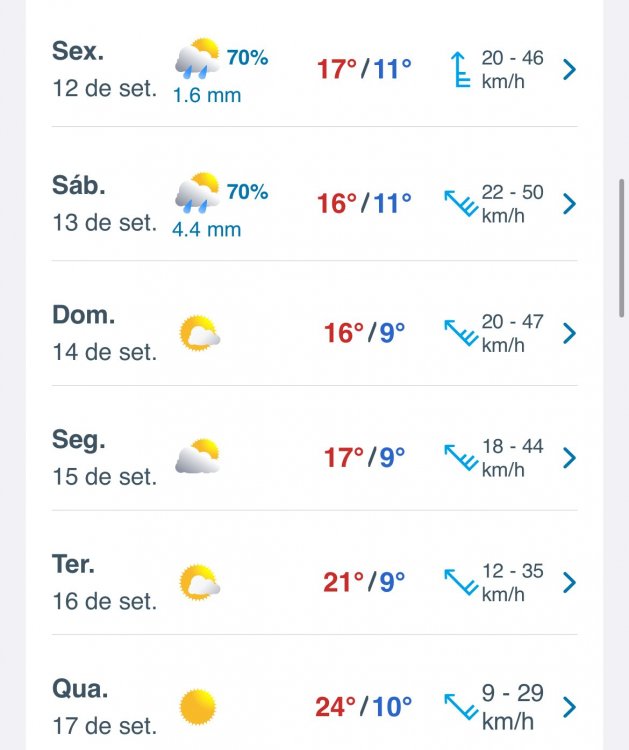
Task: Show the Seg. 15 de set. details
Action: coord(569,458)
